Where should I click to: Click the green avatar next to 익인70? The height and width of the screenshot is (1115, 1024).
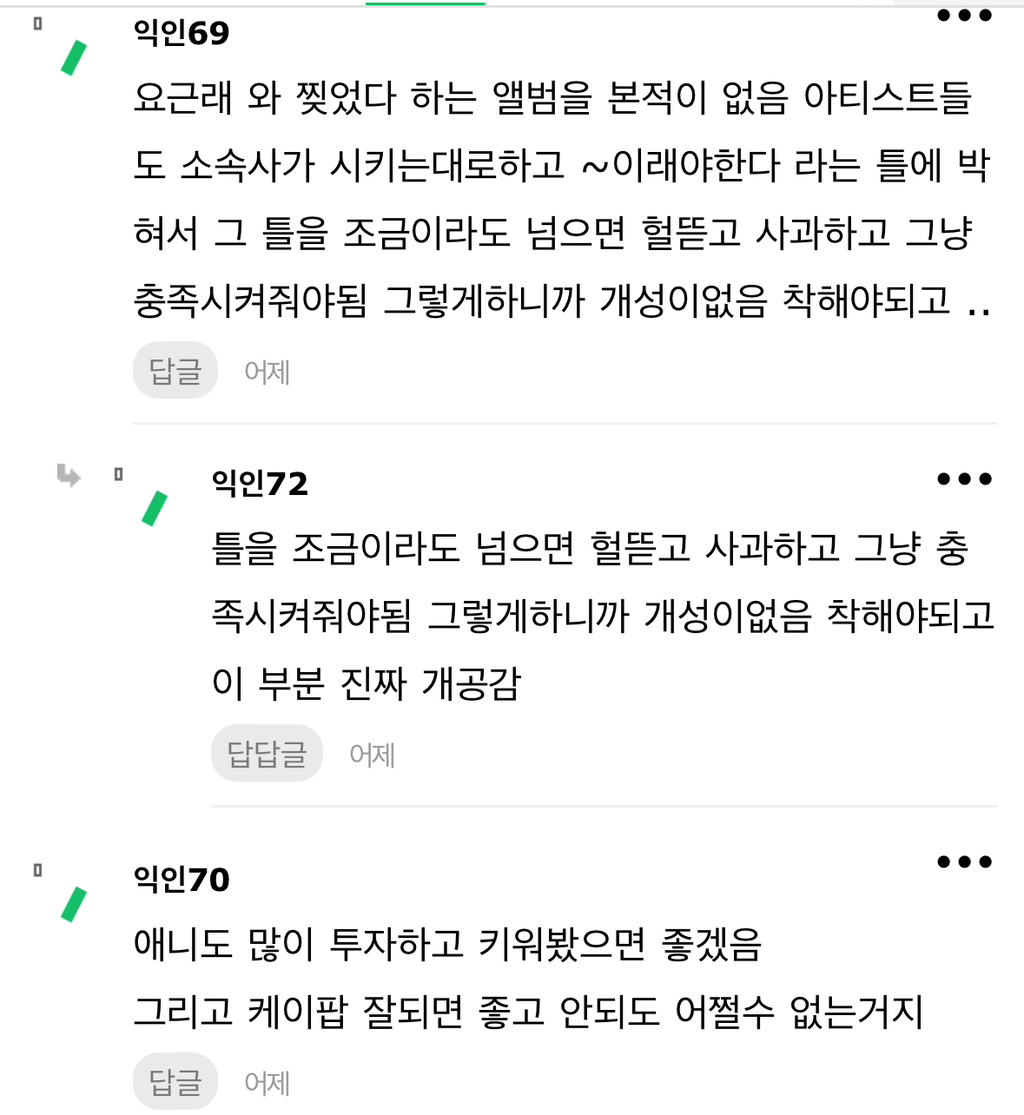(74, 906)
